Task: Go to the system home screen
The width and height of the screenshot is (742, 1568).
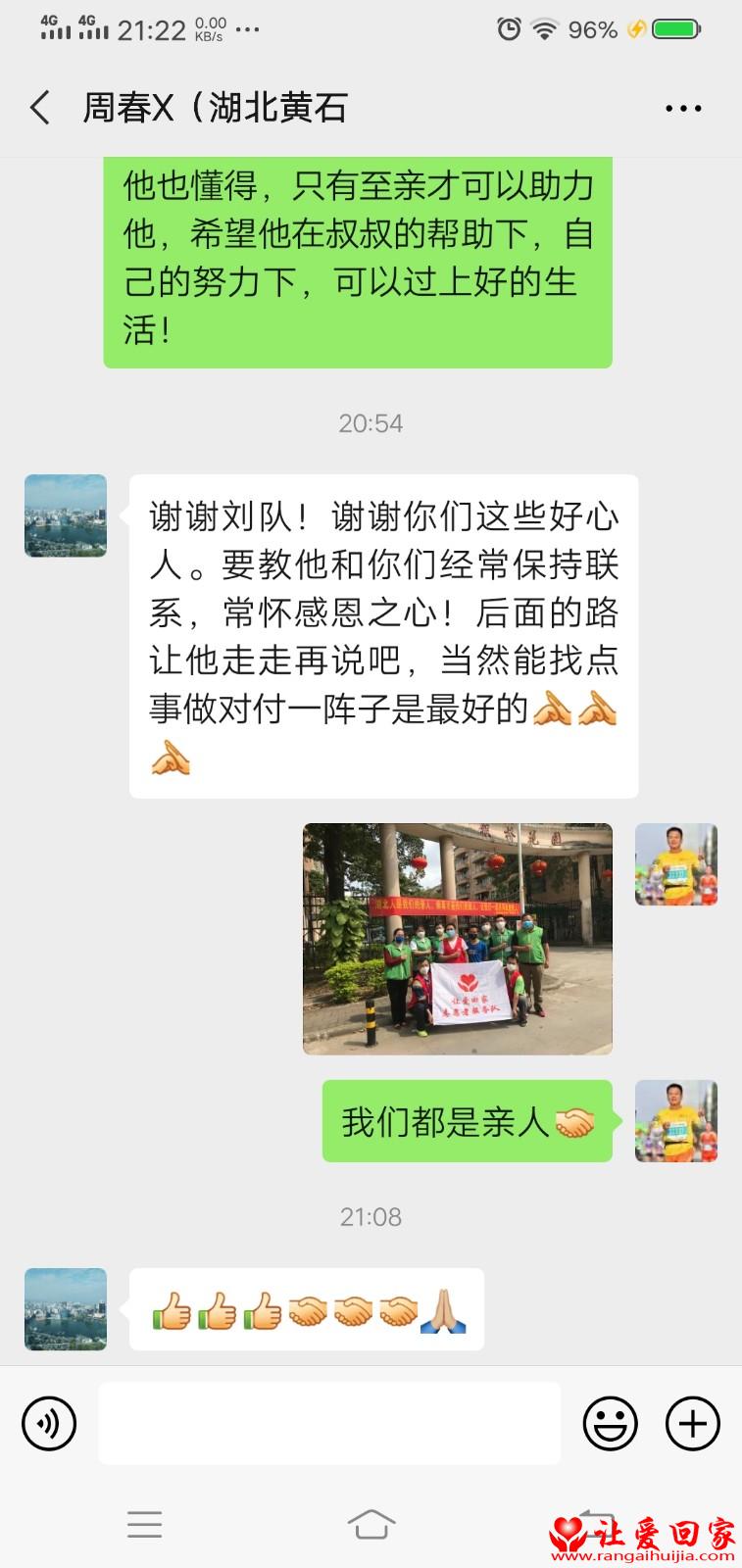Action: pos(371,1525)
